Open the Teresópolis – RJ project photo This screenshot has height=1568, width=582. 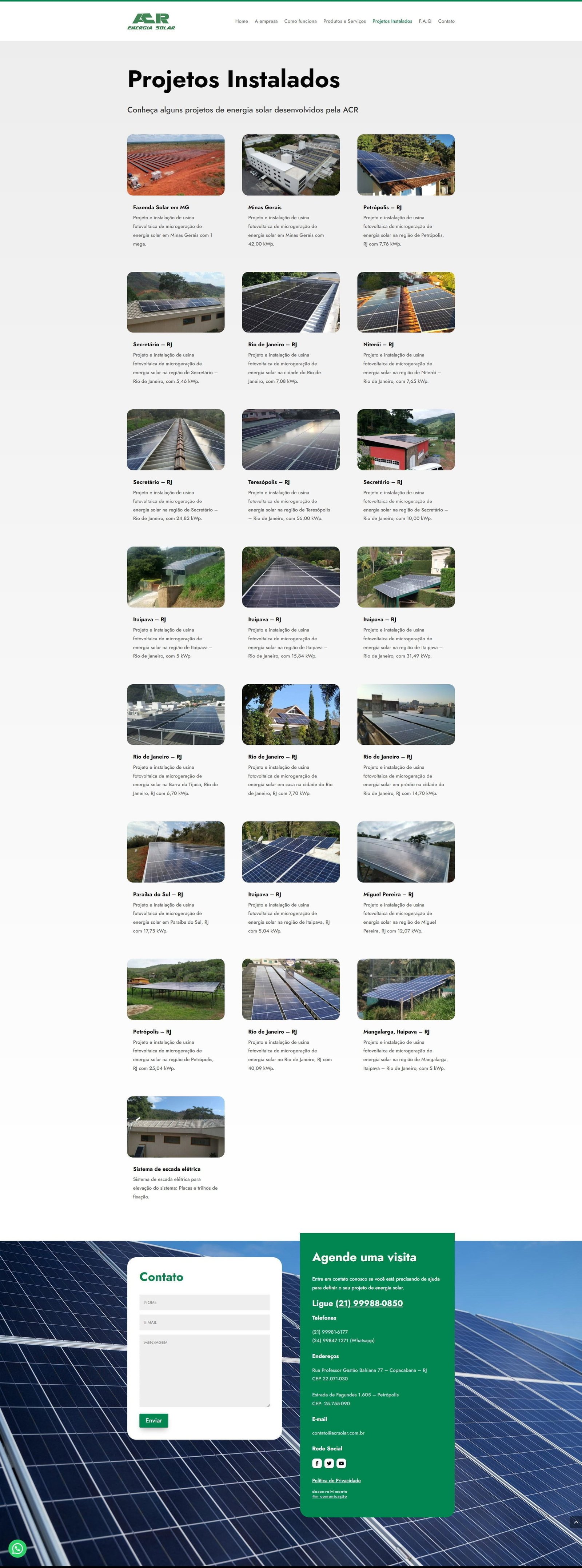point(290,439)
